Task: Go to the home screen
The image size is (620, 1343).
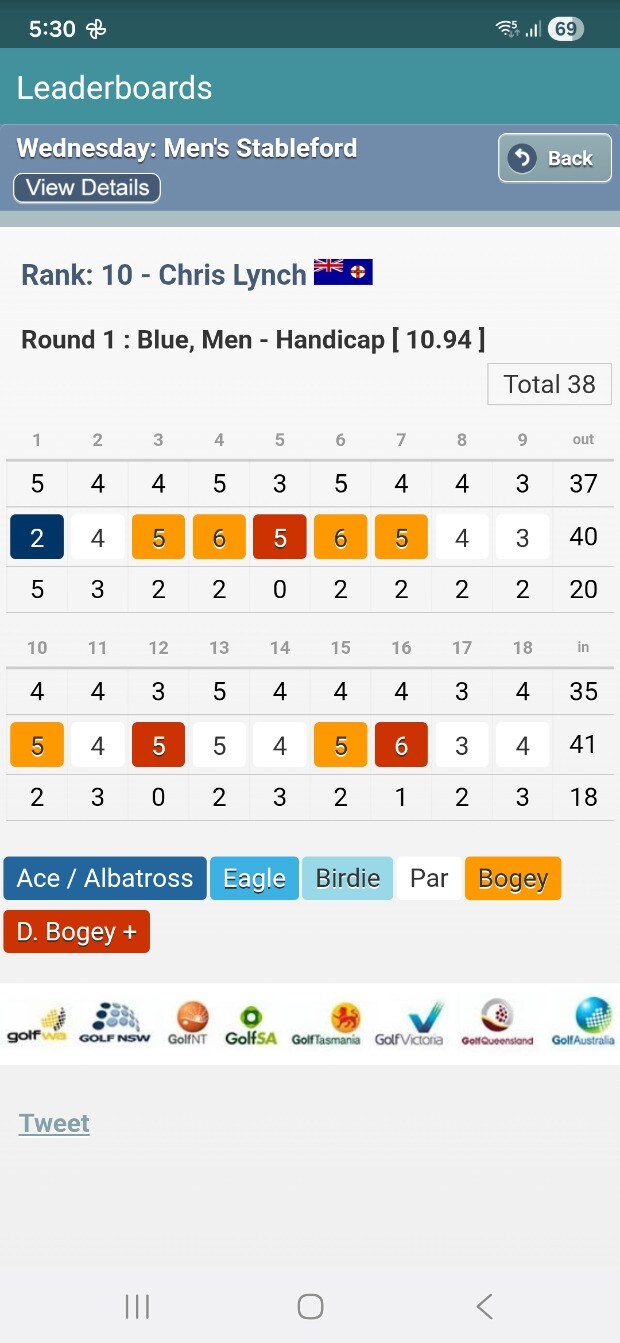Action: [x=310, y=1305]
